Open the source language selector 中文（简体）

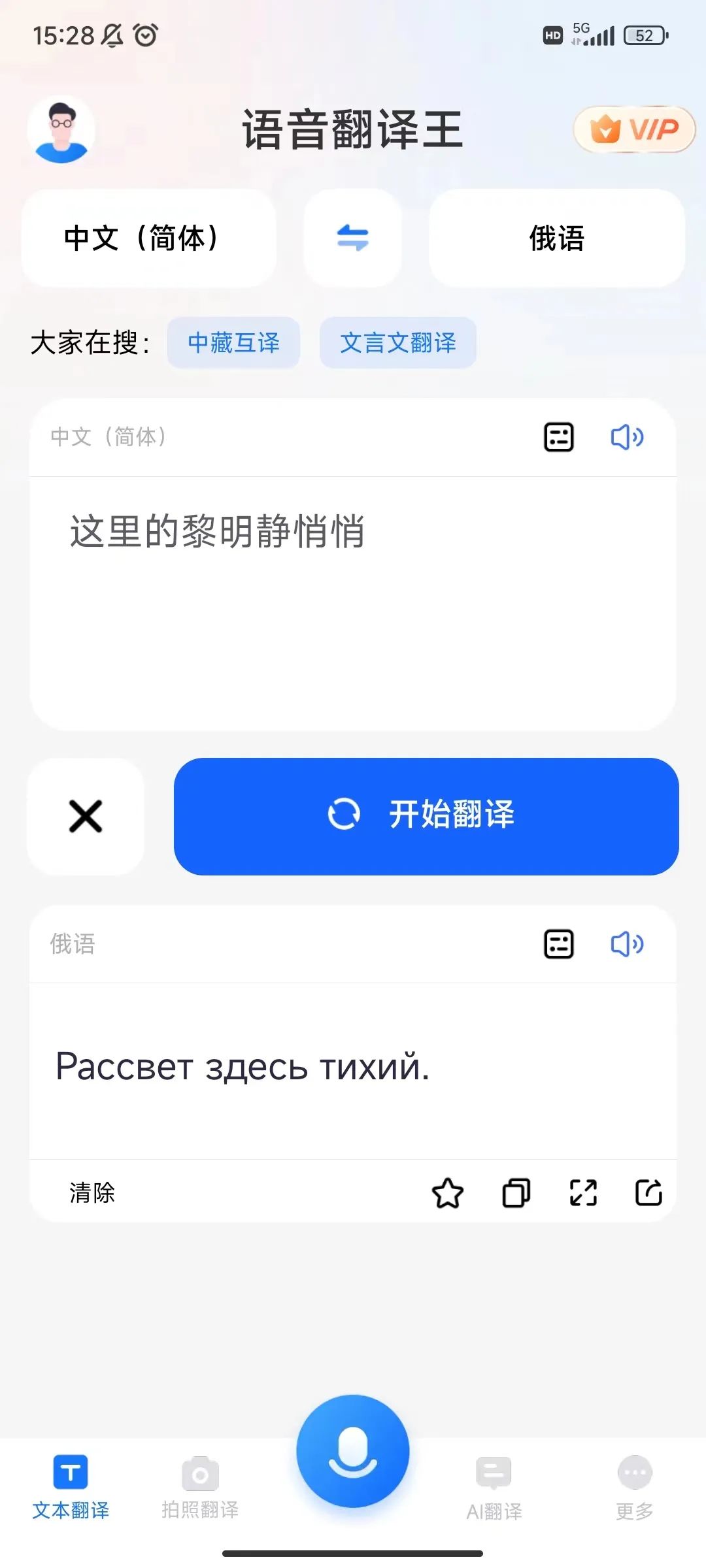tap(148, 239)
